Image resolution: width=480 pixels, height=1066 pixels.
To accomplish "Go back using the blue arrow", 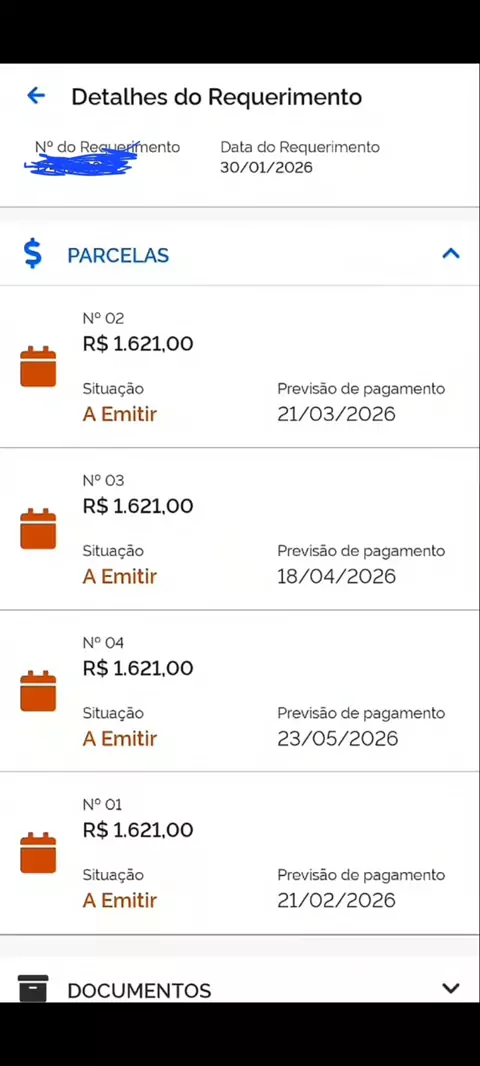I will tap(36, 96).
